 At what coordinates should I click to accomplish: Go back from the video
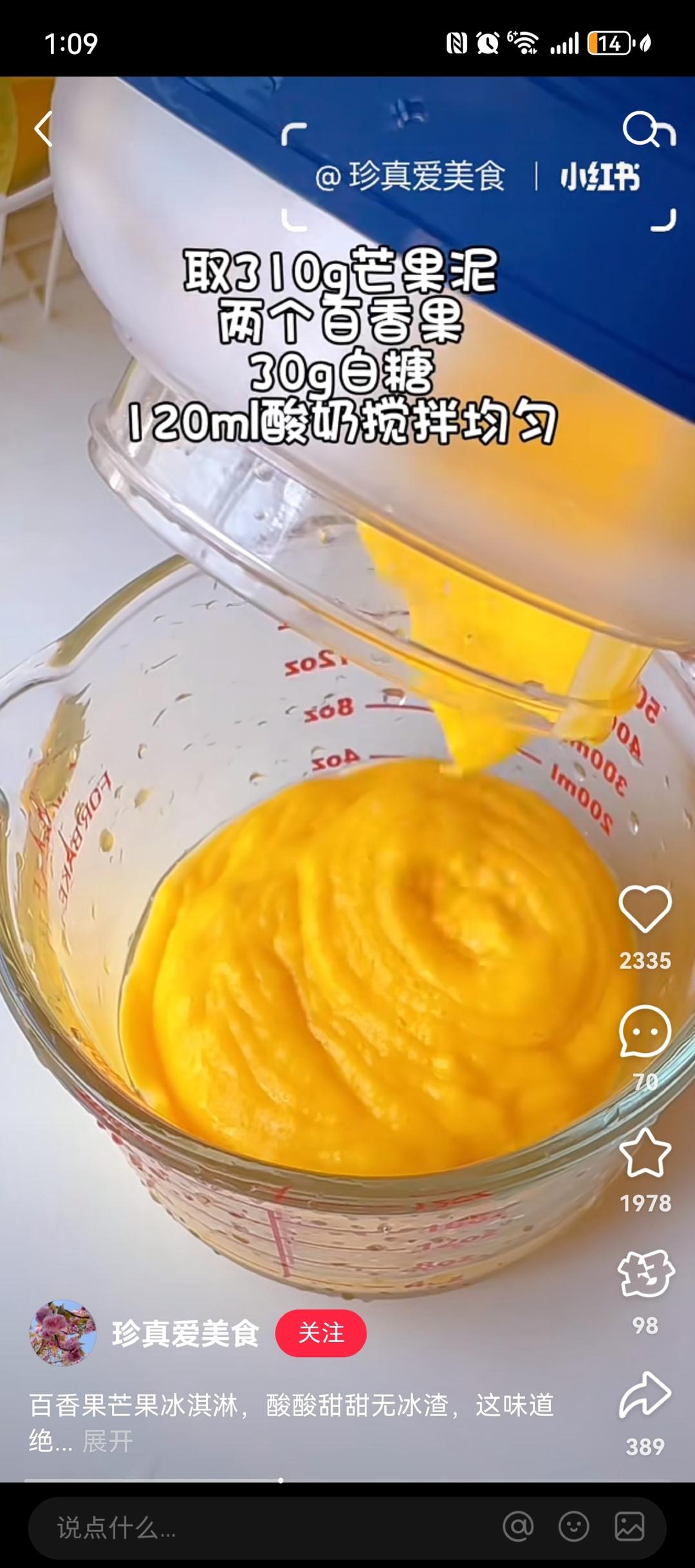(43, 129)
